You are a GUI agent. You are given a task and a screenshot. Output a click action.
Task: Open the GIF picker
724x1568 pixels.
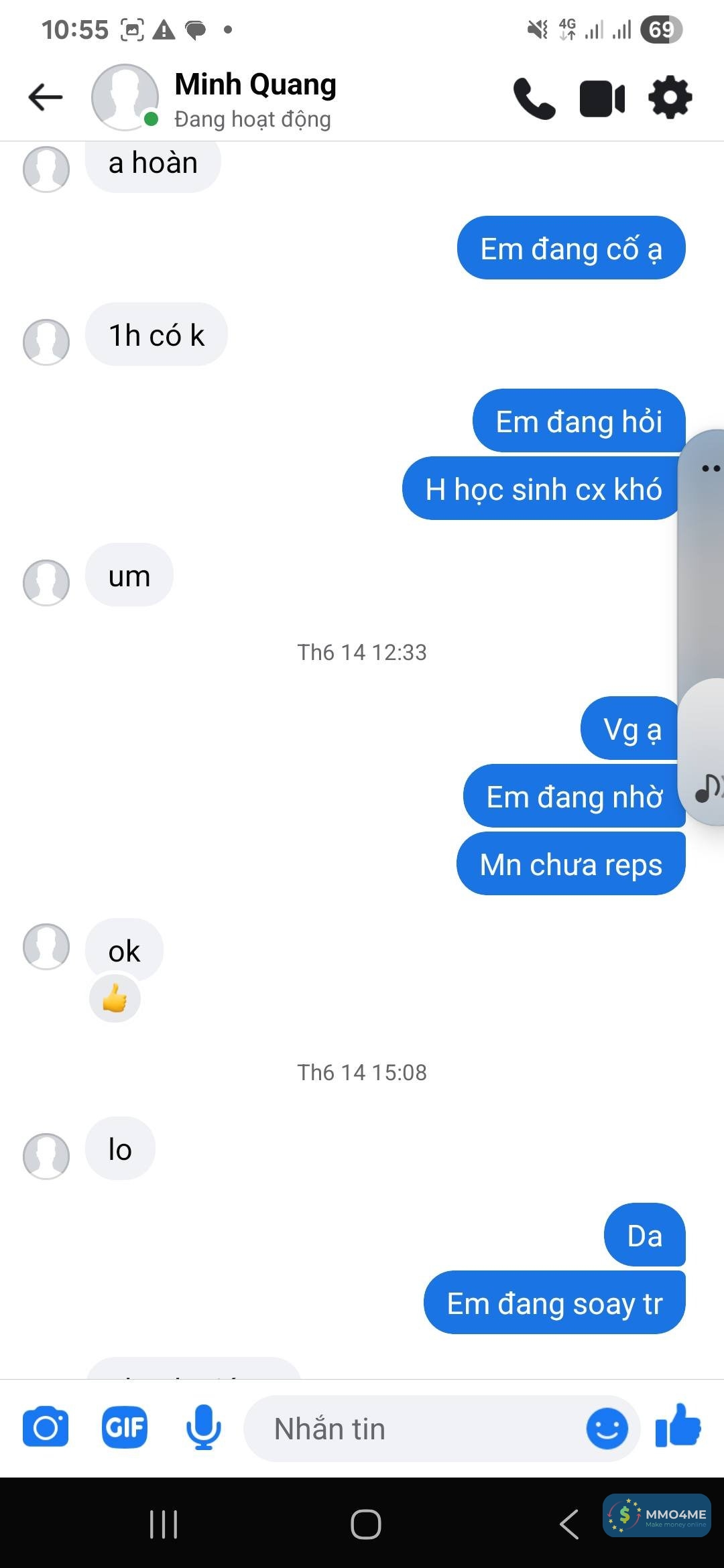pos(125,1428)
